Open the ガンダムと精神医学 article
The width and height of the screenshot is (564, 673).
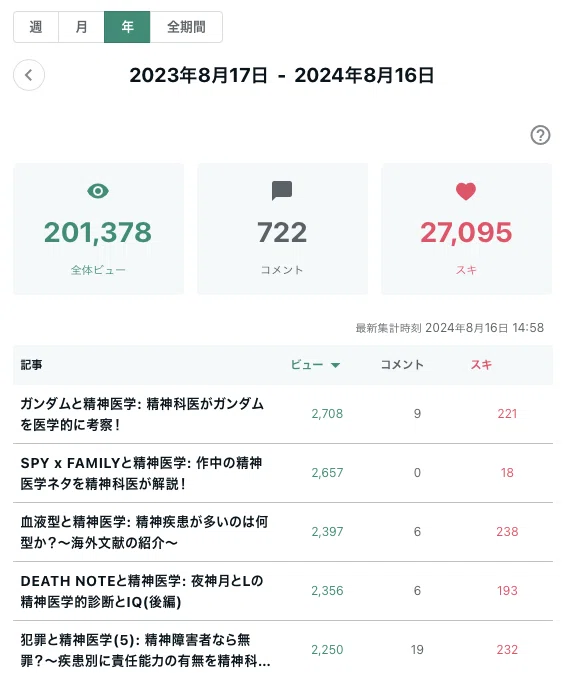point(142,414)
